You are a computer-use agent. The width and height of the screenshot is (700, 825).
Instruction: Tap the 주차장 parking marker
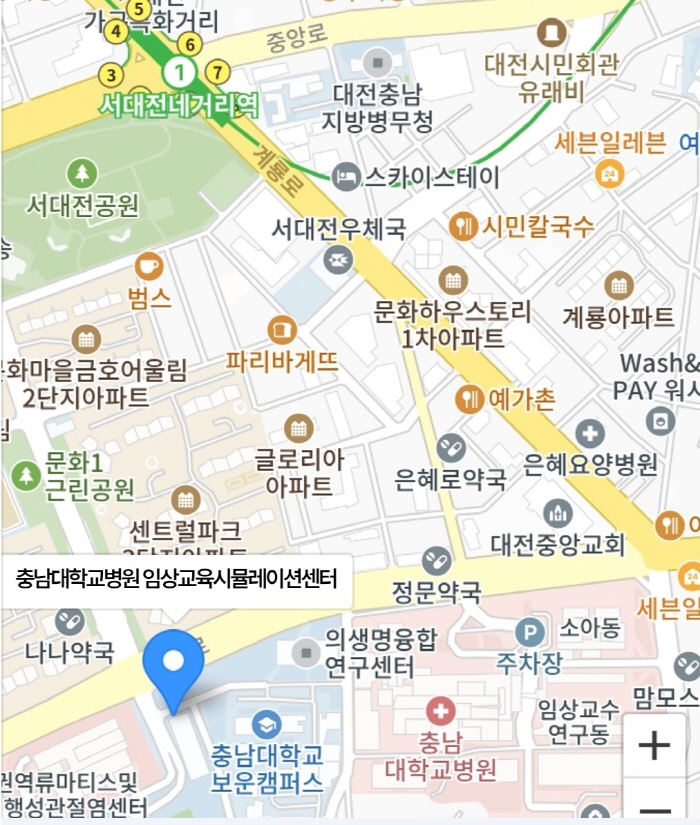pyautogui.click(x=529, y=632)
